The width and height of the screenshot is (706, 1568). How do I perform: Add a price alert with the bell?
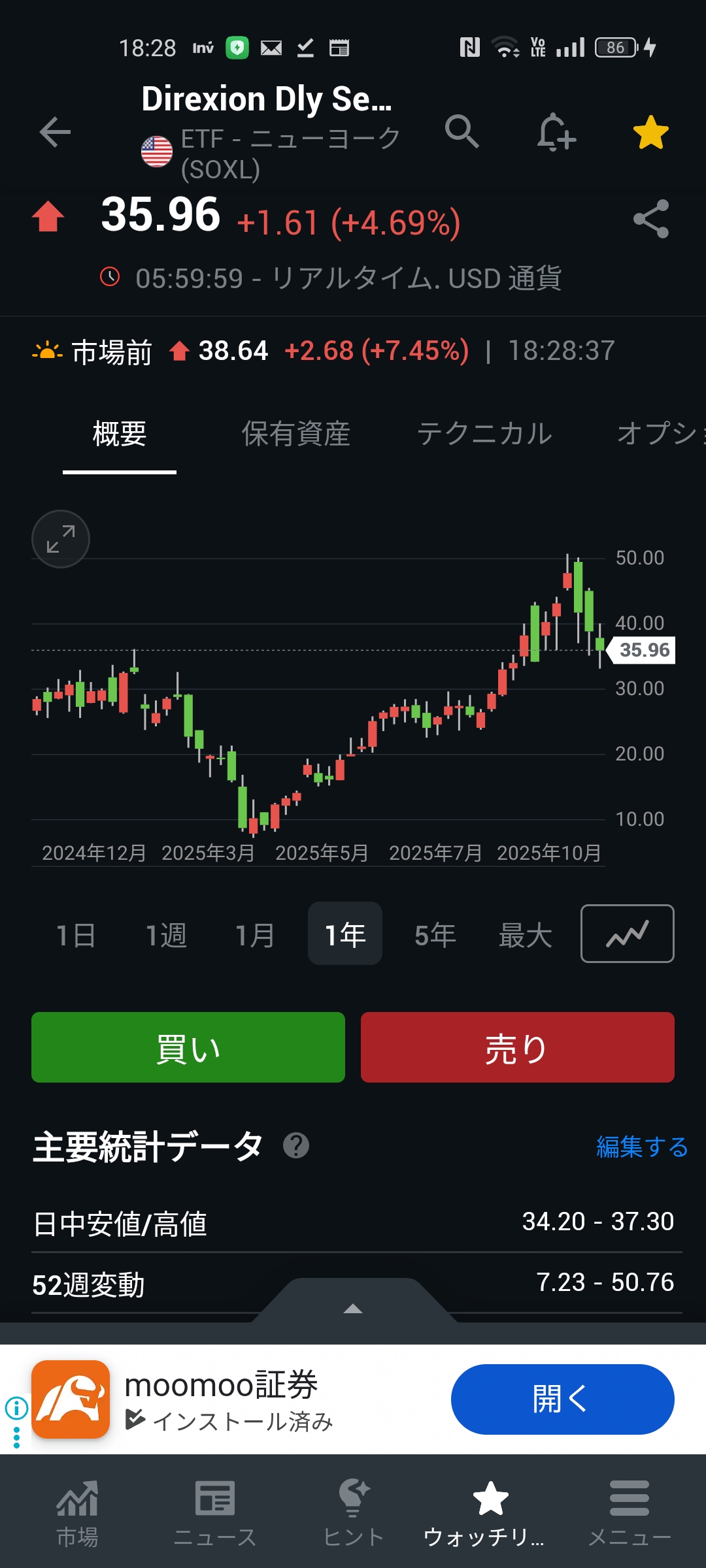click(556, 133)
